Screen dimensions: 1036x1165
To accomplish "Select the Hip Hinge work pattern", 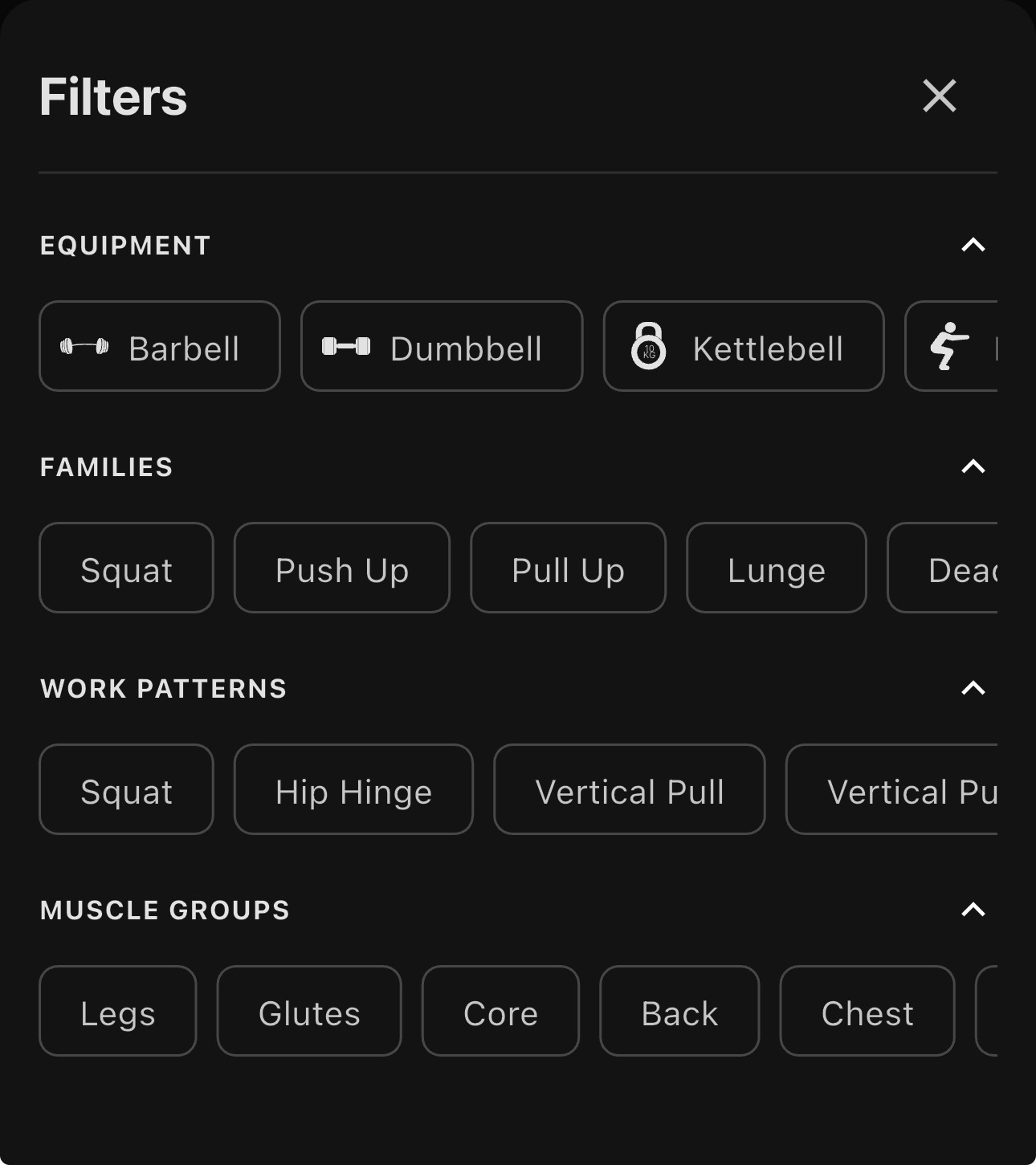I will [353, 789].
